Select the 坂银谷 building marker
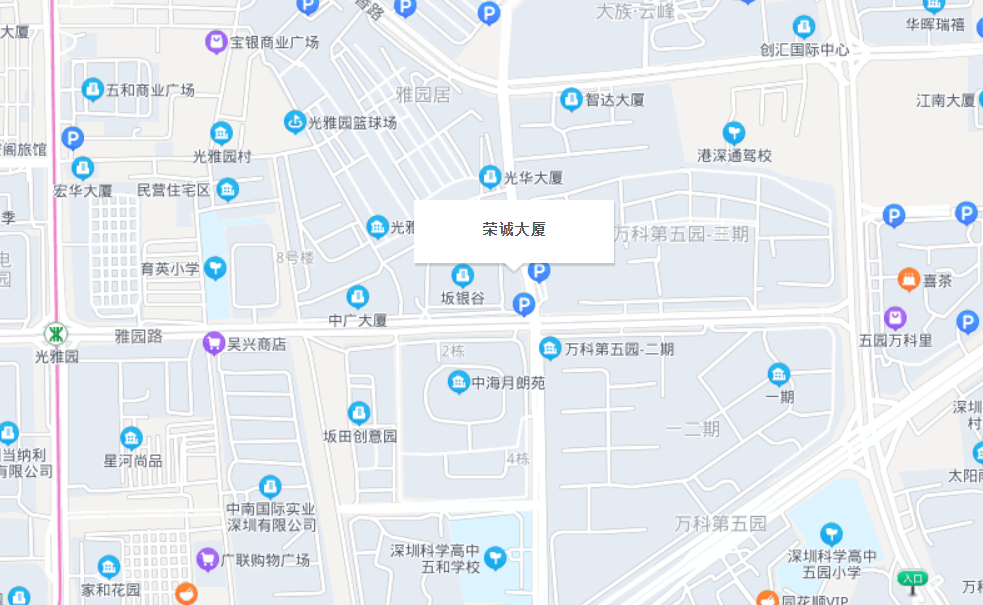This screenshot has width=983, height=605. tap(462, 275)
